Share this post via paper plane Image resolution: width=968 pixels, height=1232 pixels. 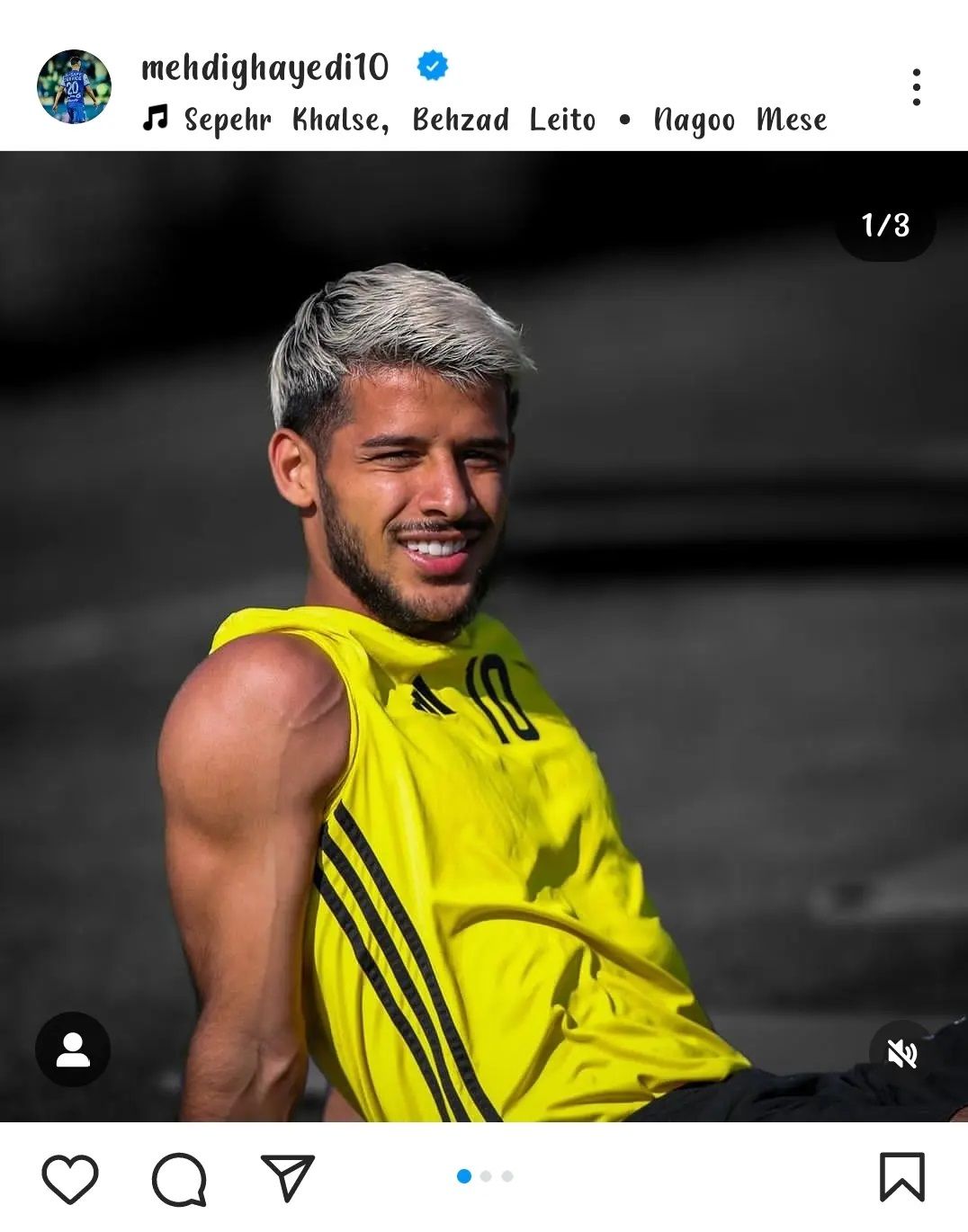click(288, 1177)
